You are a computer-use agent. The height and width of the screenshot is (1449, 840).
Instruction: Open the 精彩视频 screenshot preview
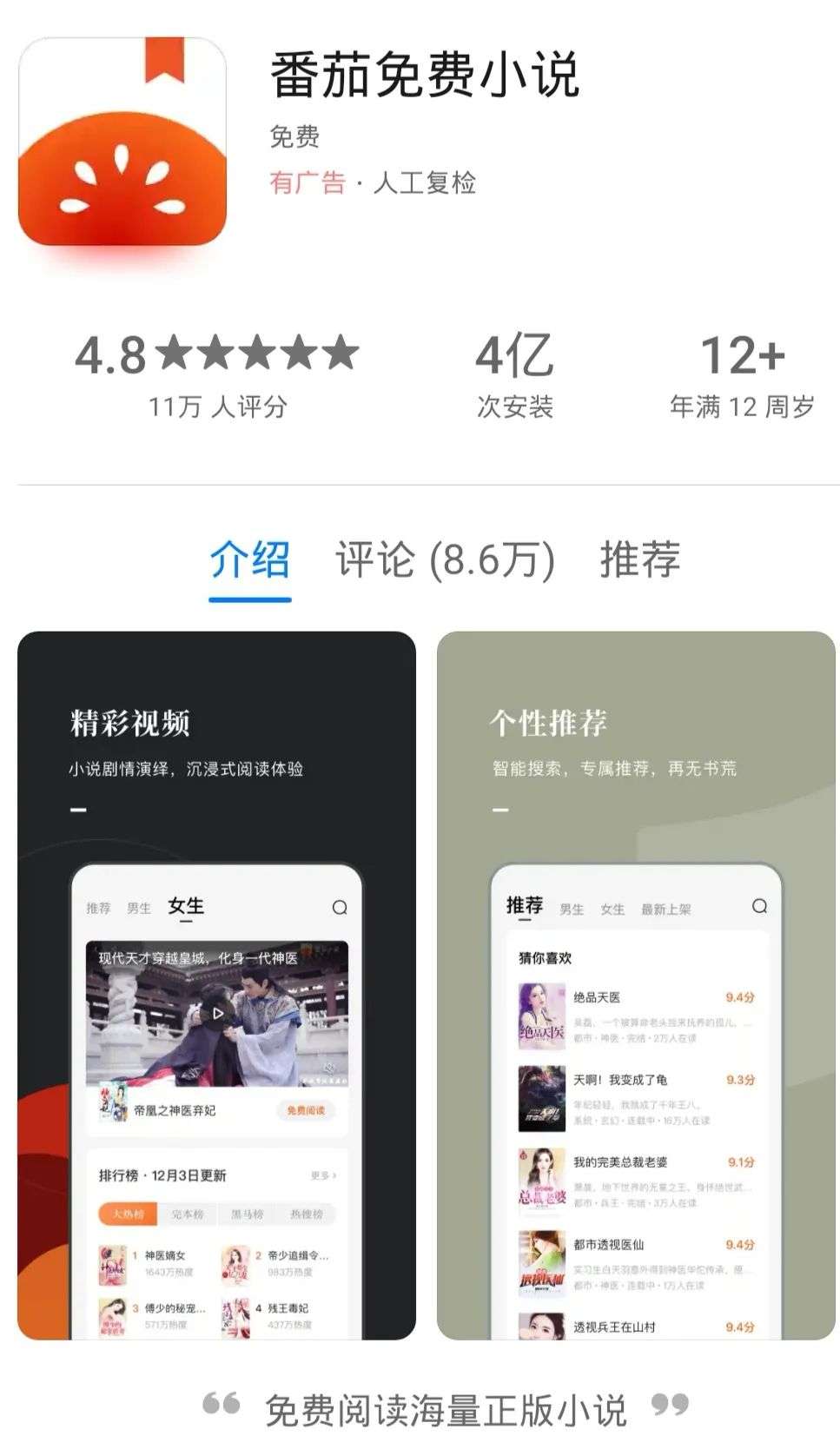pyautogui.click(x=216, y=984)
